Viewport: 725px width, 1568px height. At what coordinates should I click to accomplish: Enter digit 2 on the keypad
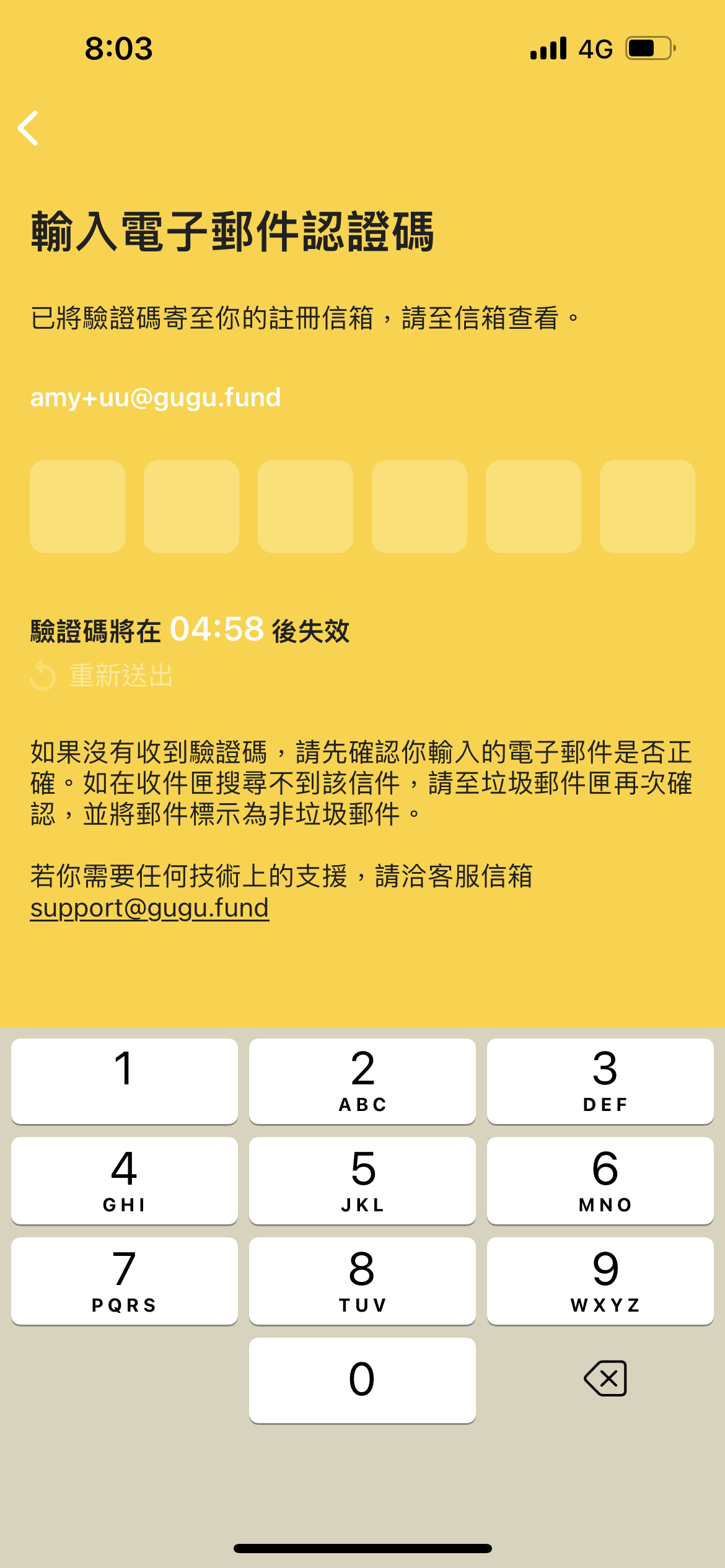(362, 1081)
